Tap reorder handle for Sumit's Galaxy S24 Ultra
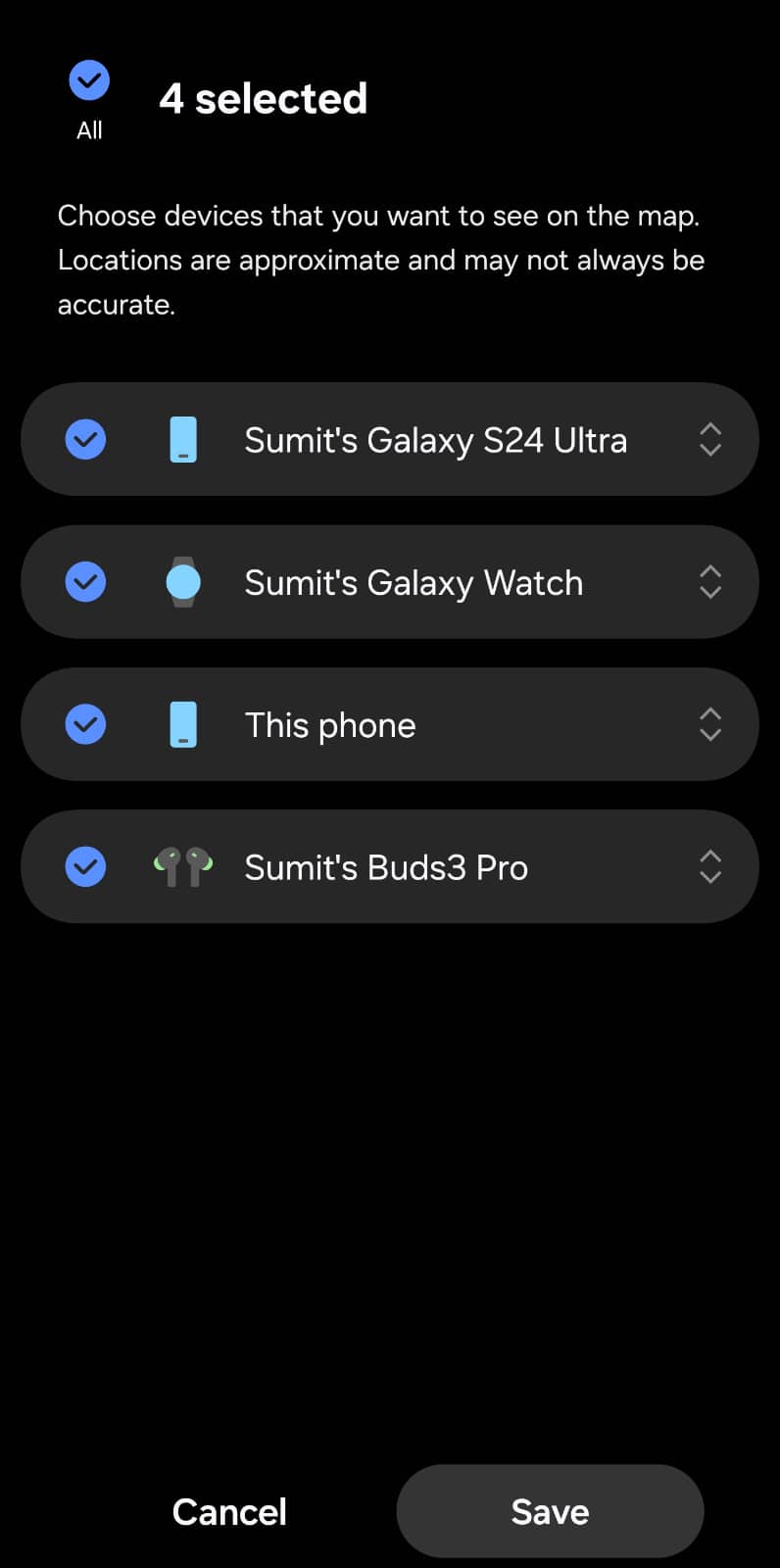The height and width of the screenshot is (1568, 780). [x=710, y=439]
